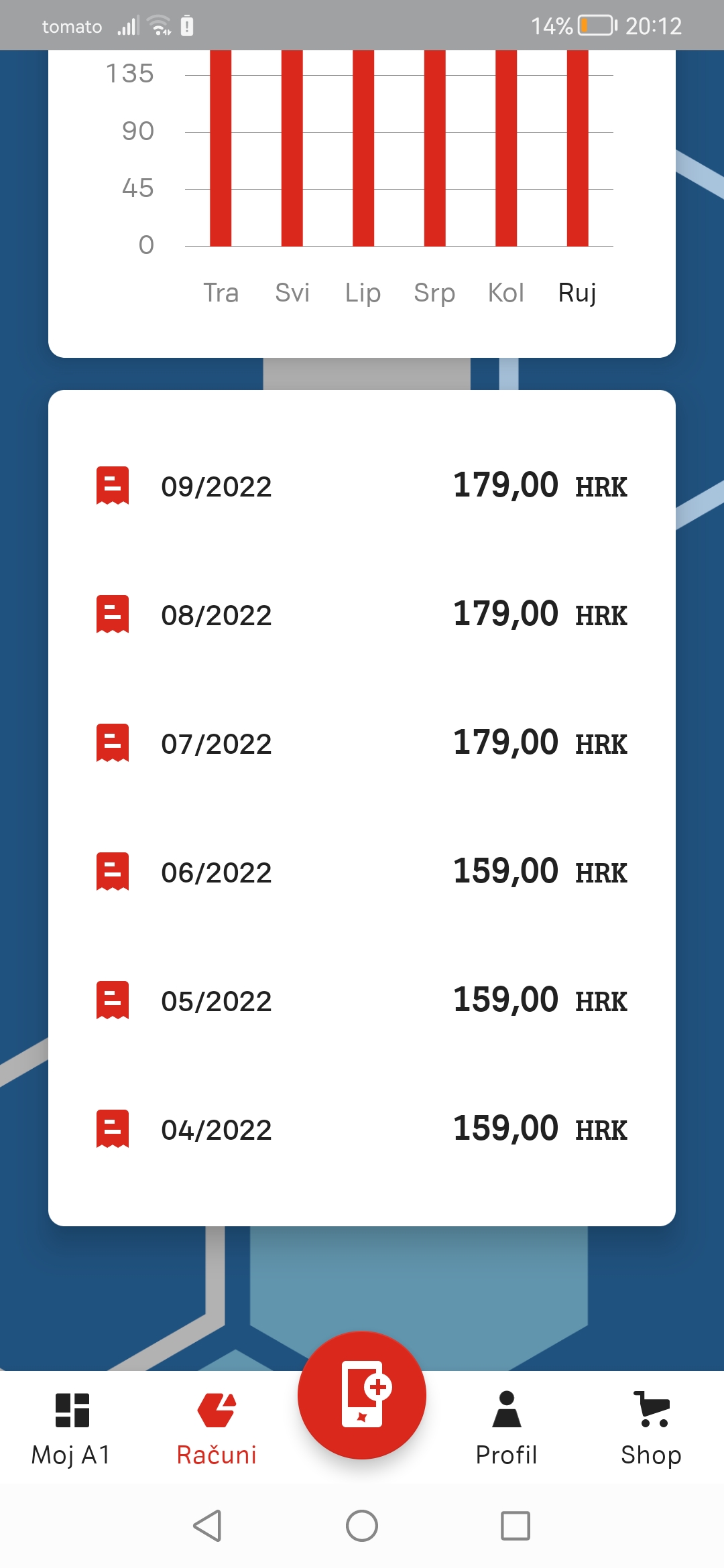
Task: Open the 09/2022 bill
Action: pyautogui.click(x=362, y=486)
